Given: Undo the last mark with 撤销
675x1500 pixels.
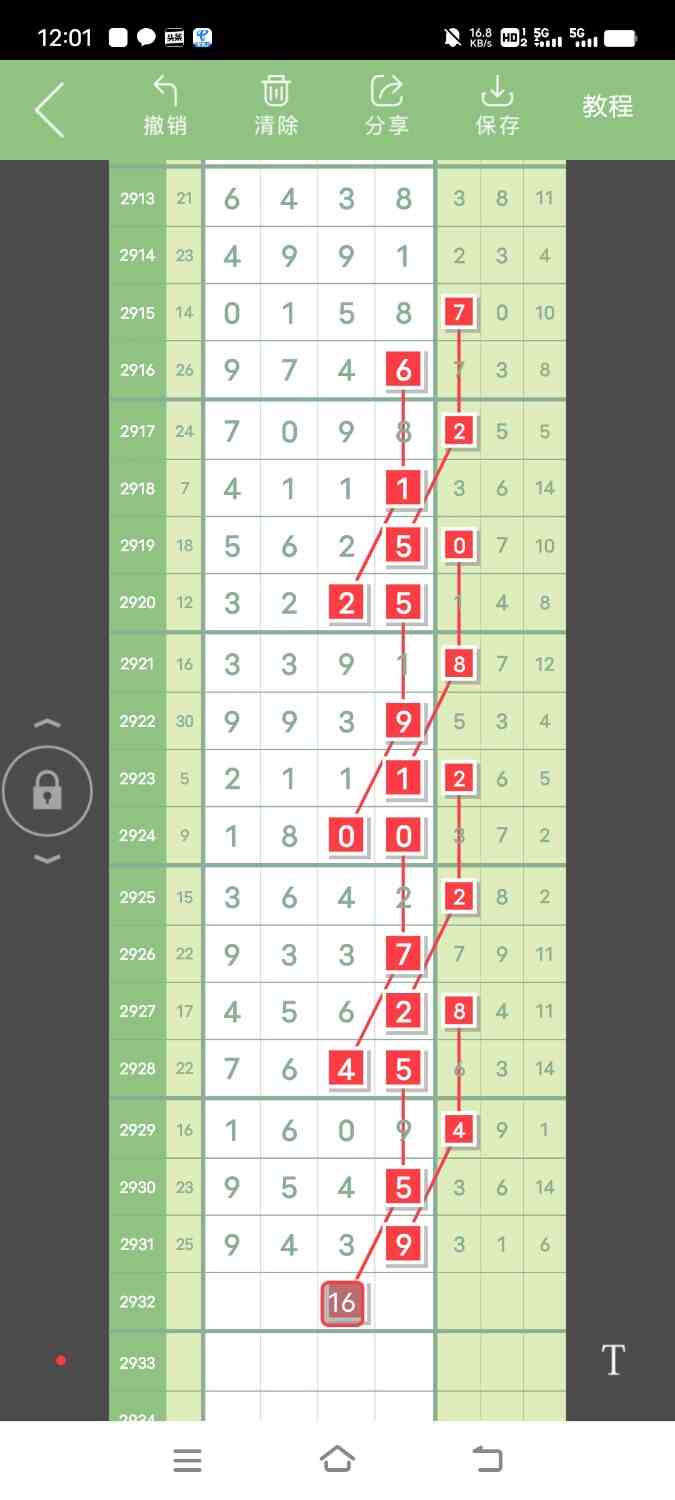Looking at the screenshot, I should 165,106.
